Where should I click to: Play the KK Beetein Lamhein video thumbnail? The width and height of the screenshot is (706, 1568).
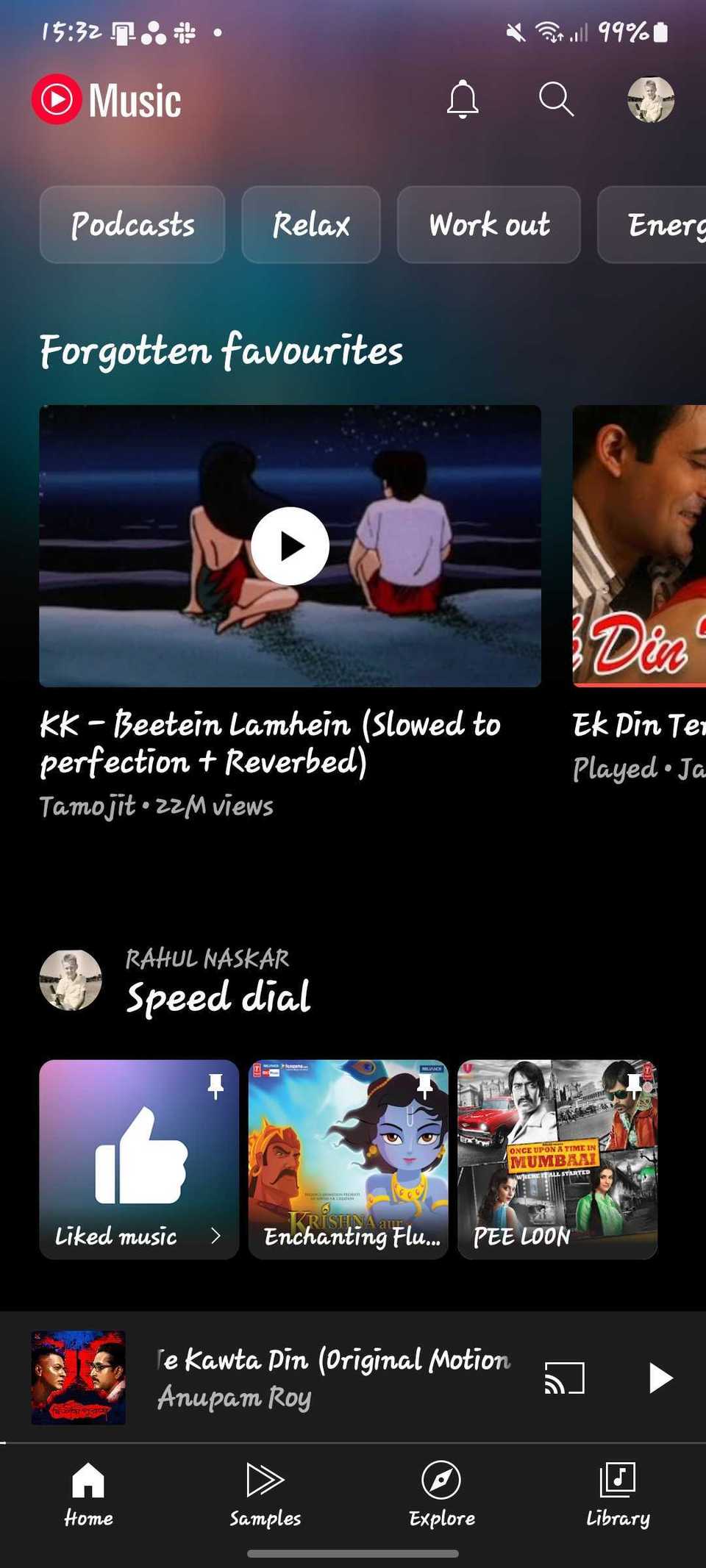290,544
